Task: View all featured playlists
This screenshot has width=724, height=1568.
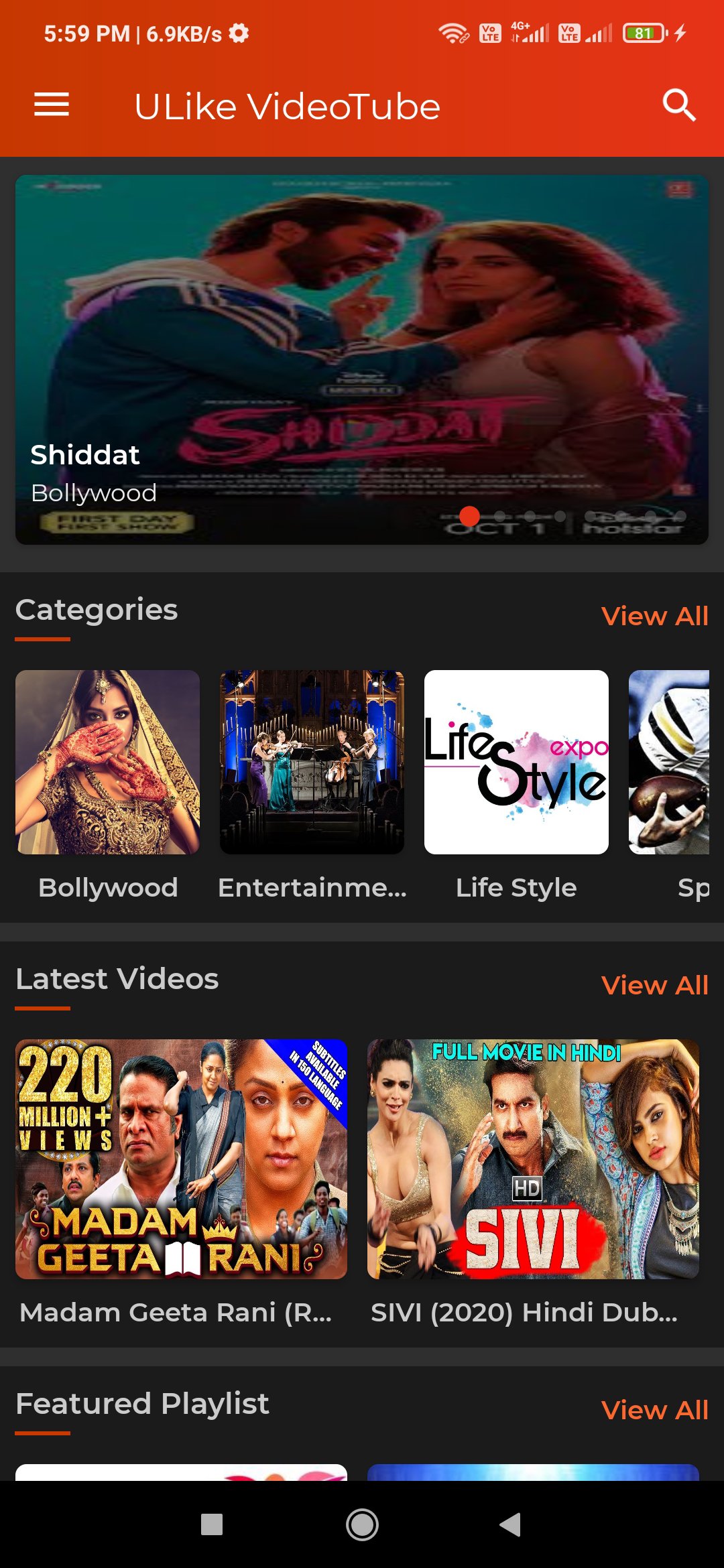Action: pyautogui.click(x=654, y=1410)
